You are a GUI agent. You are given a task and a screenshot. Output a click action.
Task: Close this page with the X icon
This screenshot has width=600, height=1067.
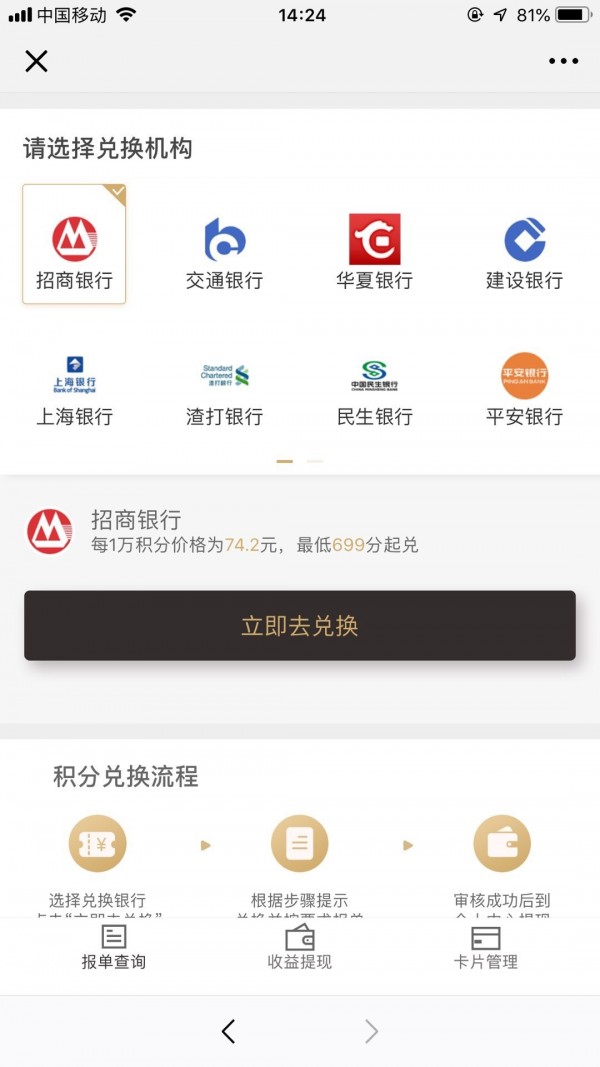click(36, 61)
